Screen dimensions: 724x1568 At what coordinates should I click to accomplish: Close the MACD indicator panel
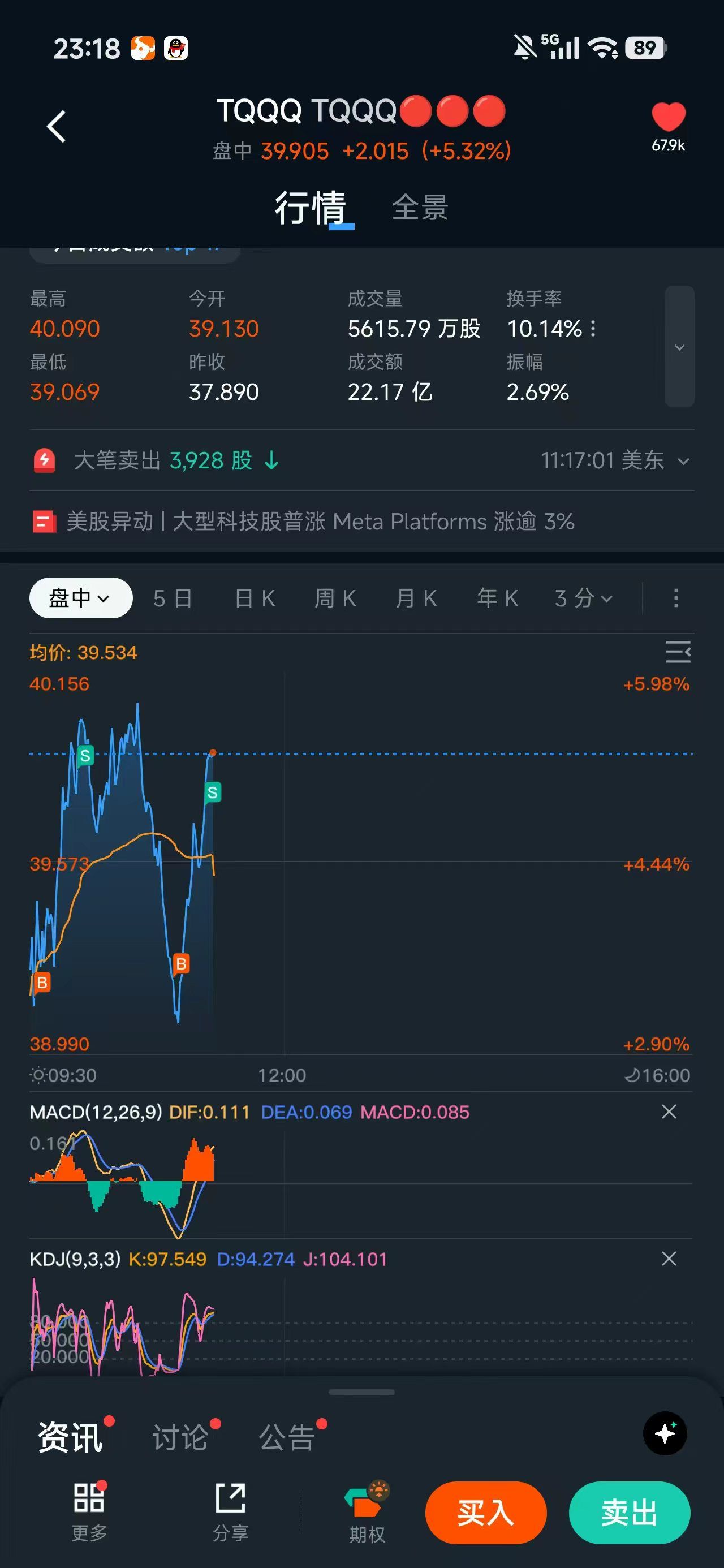point(669,1112)
